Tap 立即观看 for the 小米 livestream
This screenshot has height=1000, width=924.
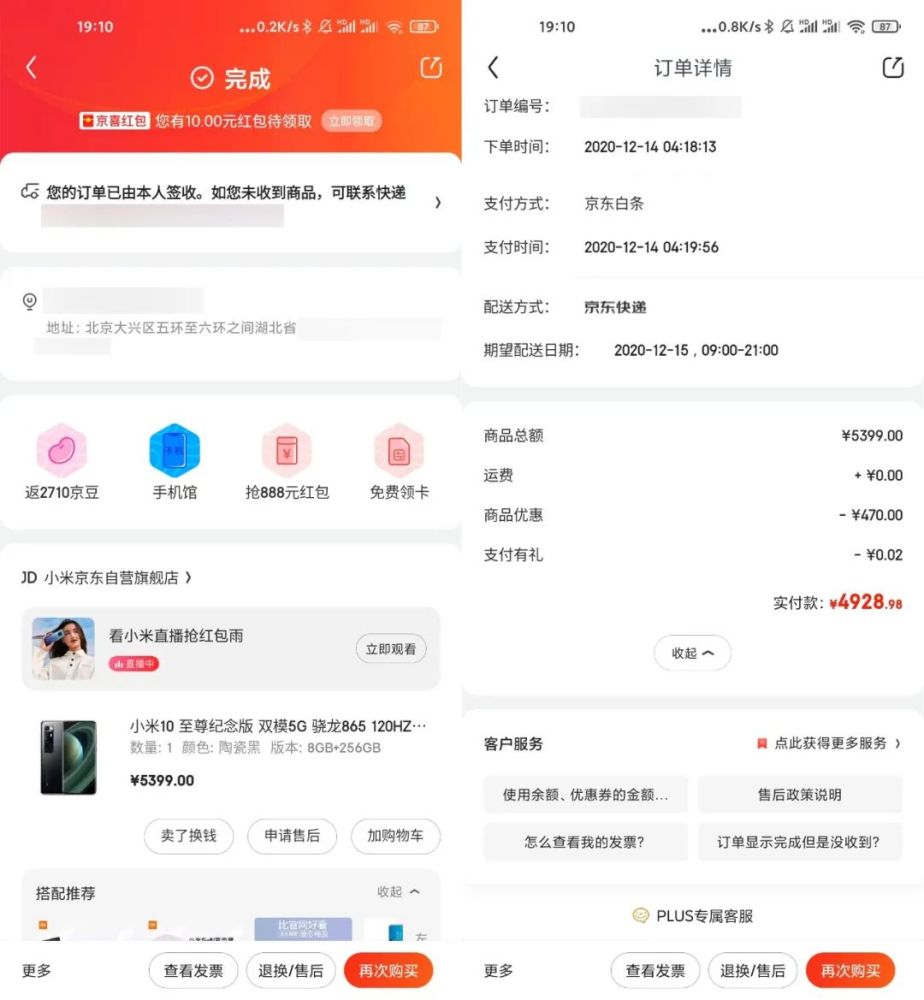[x=391, y=649]
